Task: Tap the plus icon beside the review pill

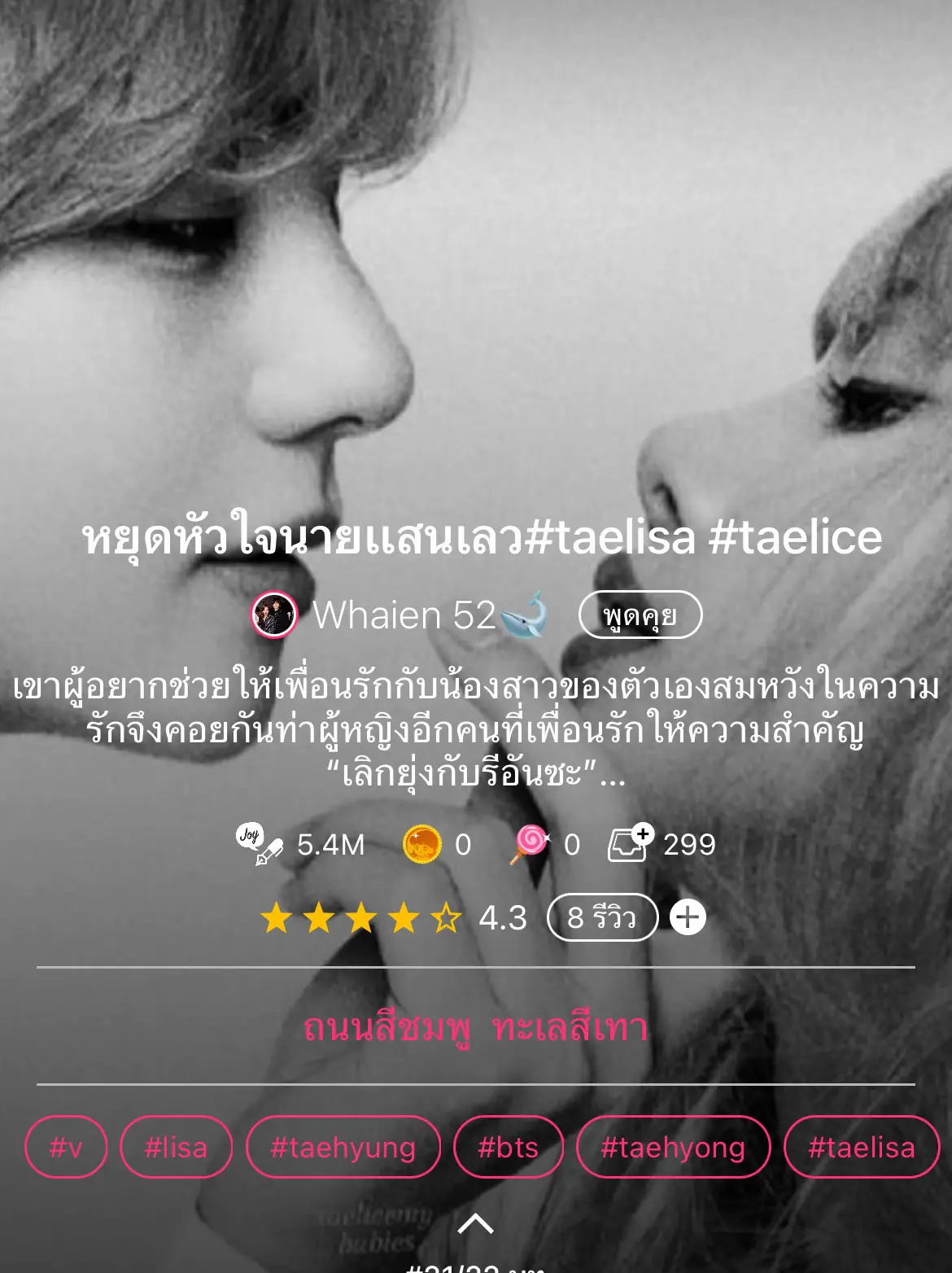Action: point(688,916)
